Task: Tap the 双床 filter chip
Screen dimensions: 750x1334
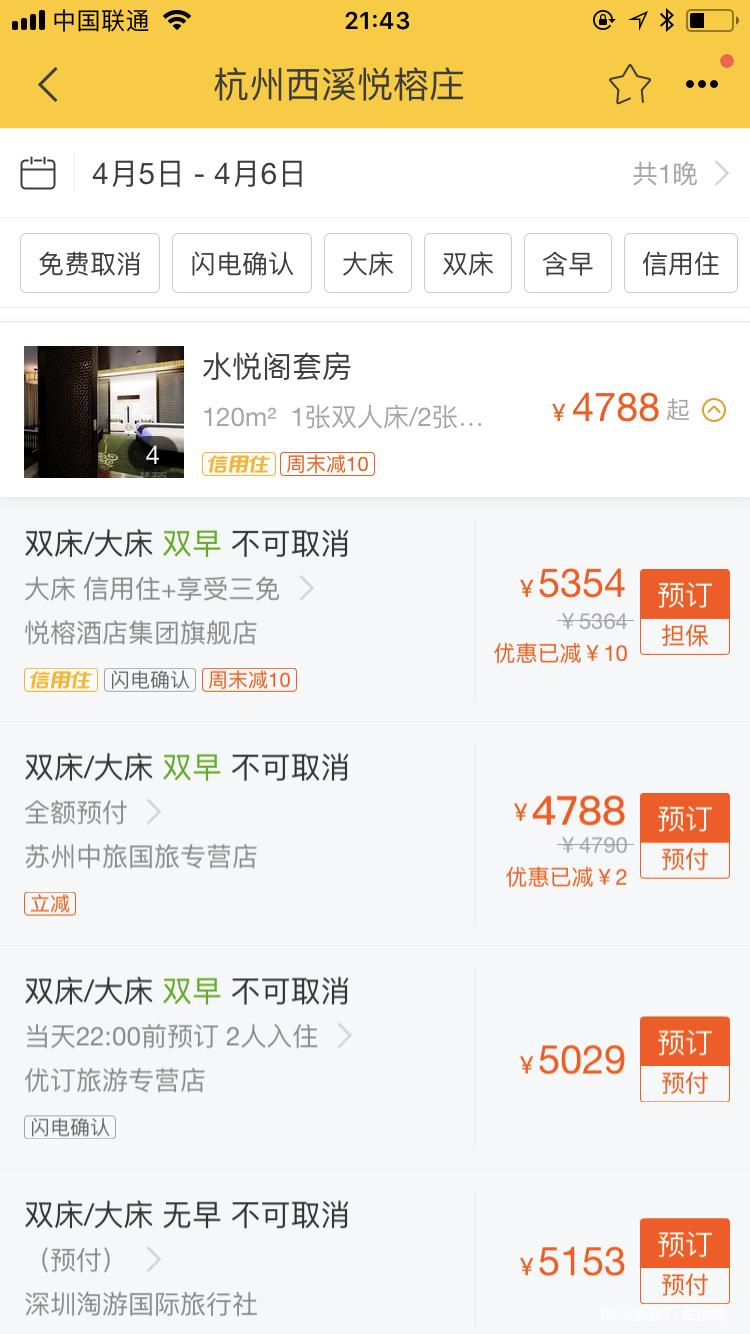Action: click(467, 263)
